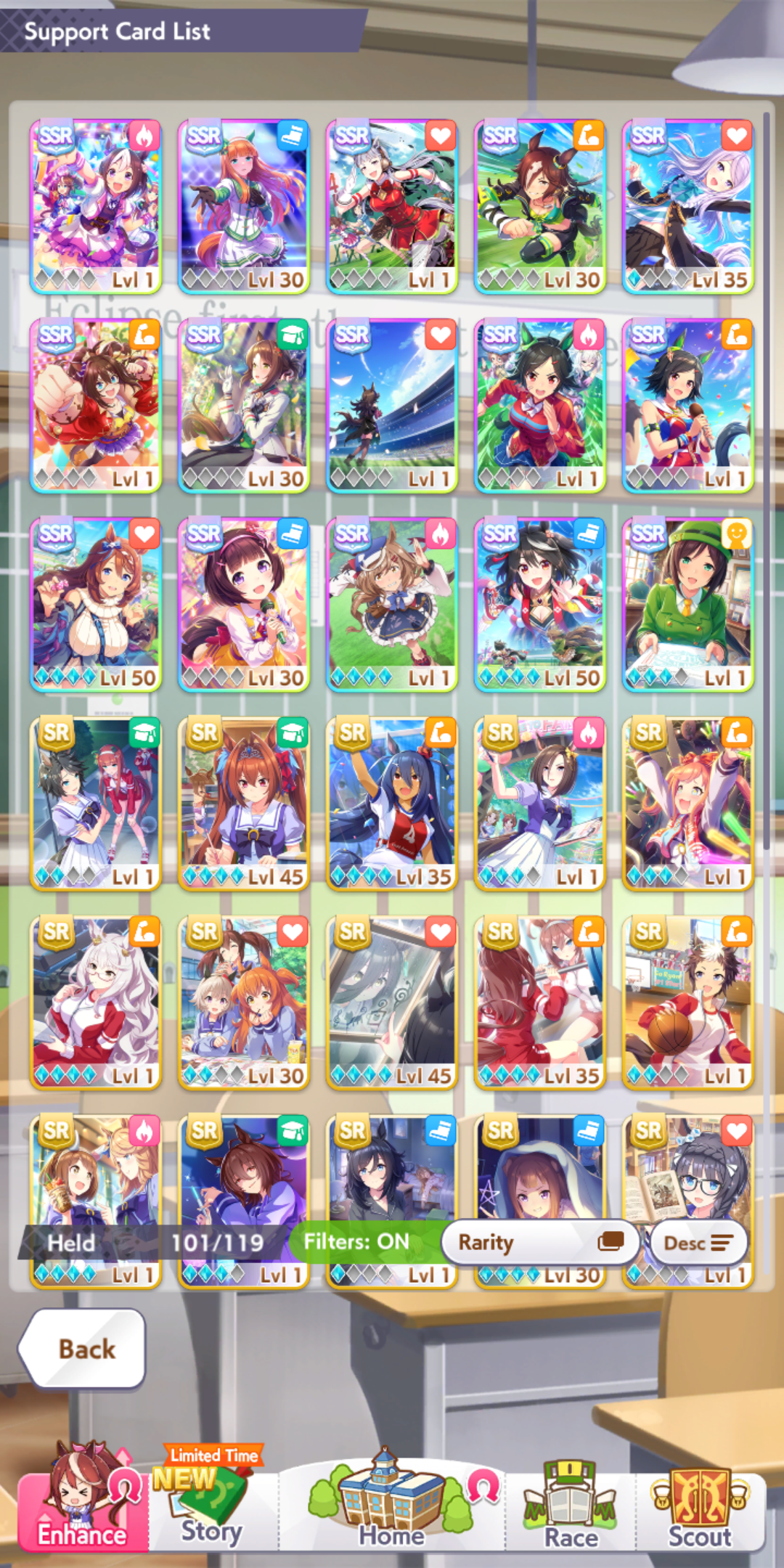The height and width of the screenshot is (1568, 784).
Task: Select the SSR stadium silhouette card
Action: click(x=392, y=406)
